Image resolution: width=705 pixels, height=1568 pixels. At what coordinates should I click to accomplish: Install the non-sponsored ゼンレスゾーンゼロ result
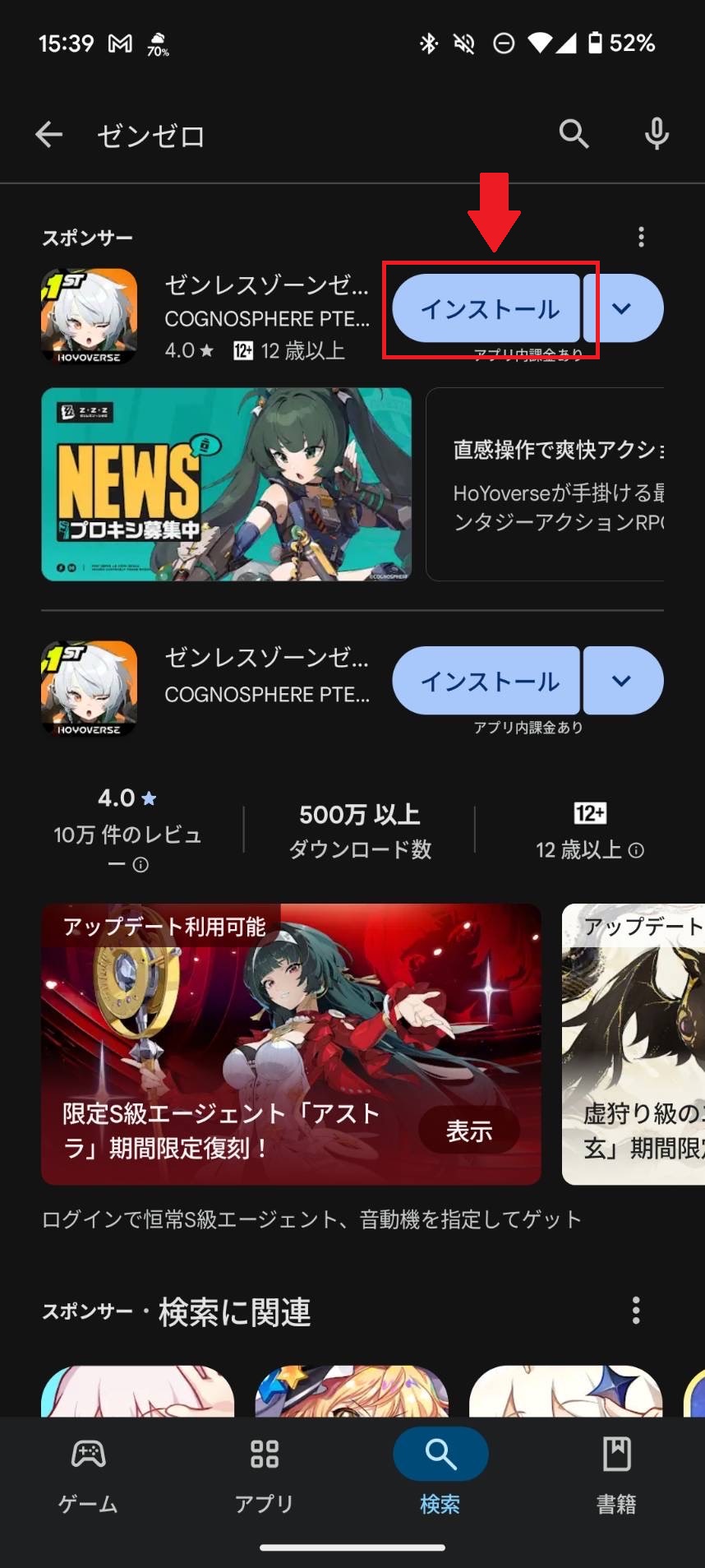488,681
